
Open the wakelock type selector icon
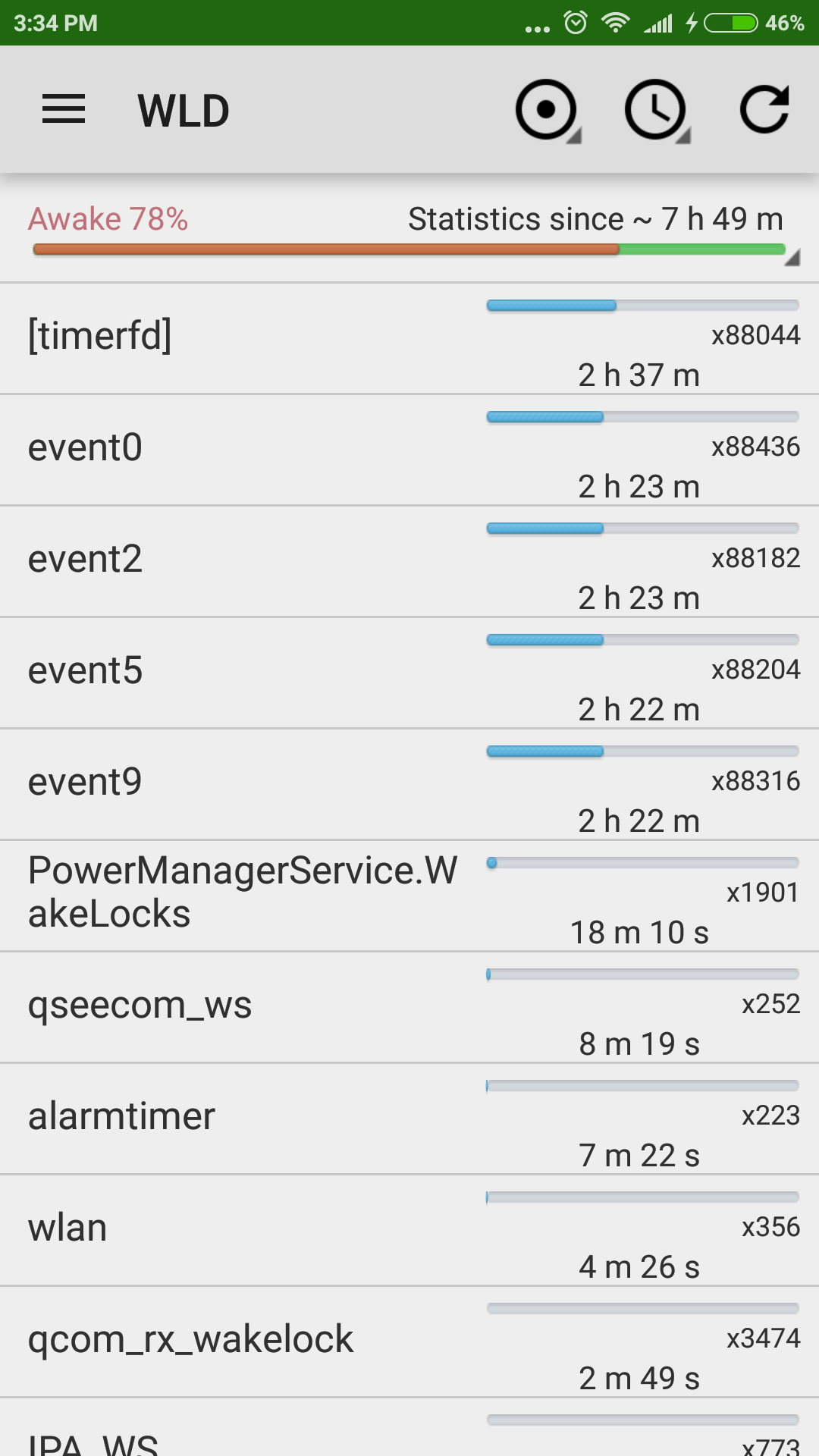coord(547,110)
